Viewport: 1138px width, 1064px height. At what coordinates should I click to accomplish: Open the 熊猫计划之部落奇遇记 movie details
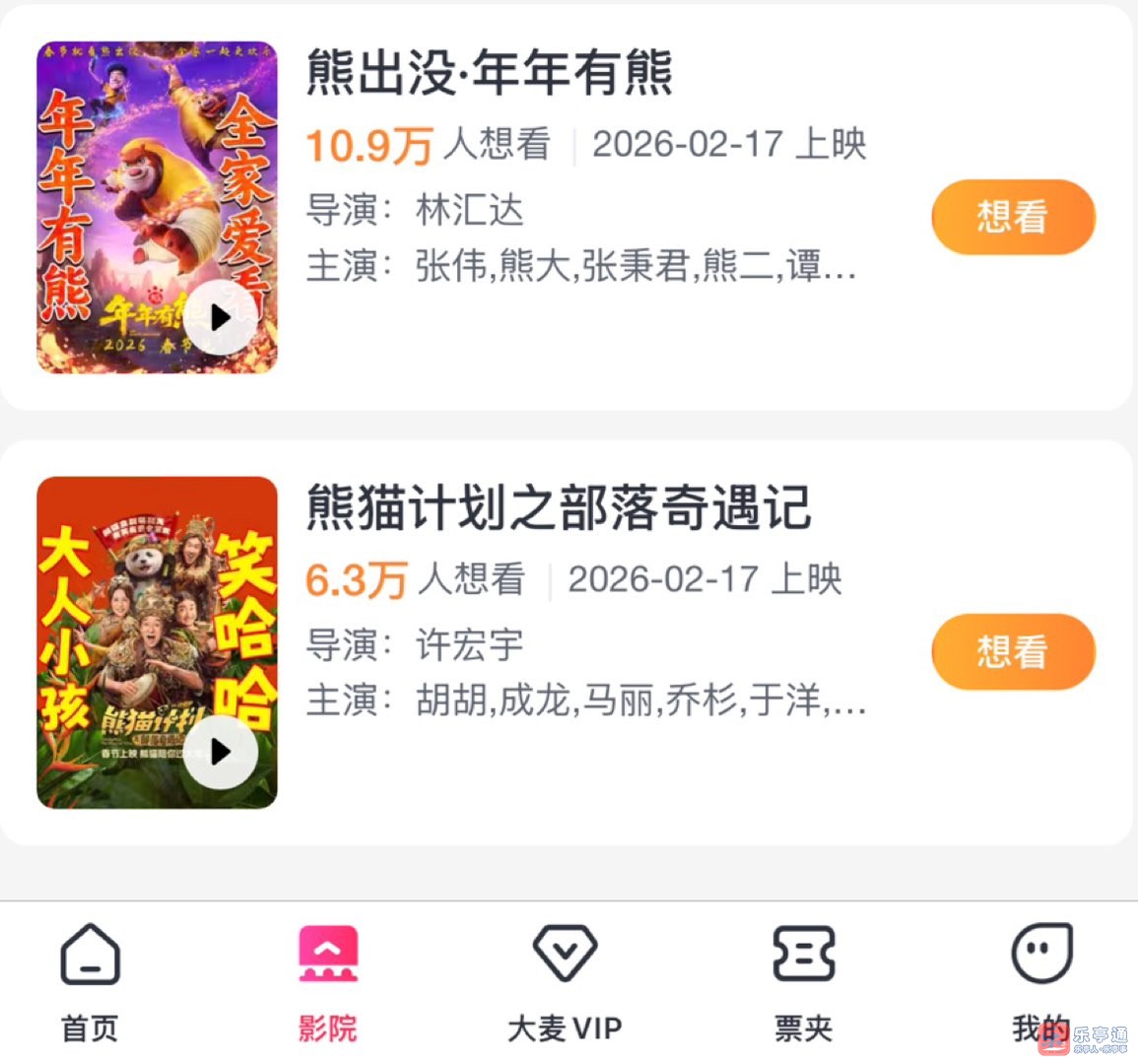[558, 508]
